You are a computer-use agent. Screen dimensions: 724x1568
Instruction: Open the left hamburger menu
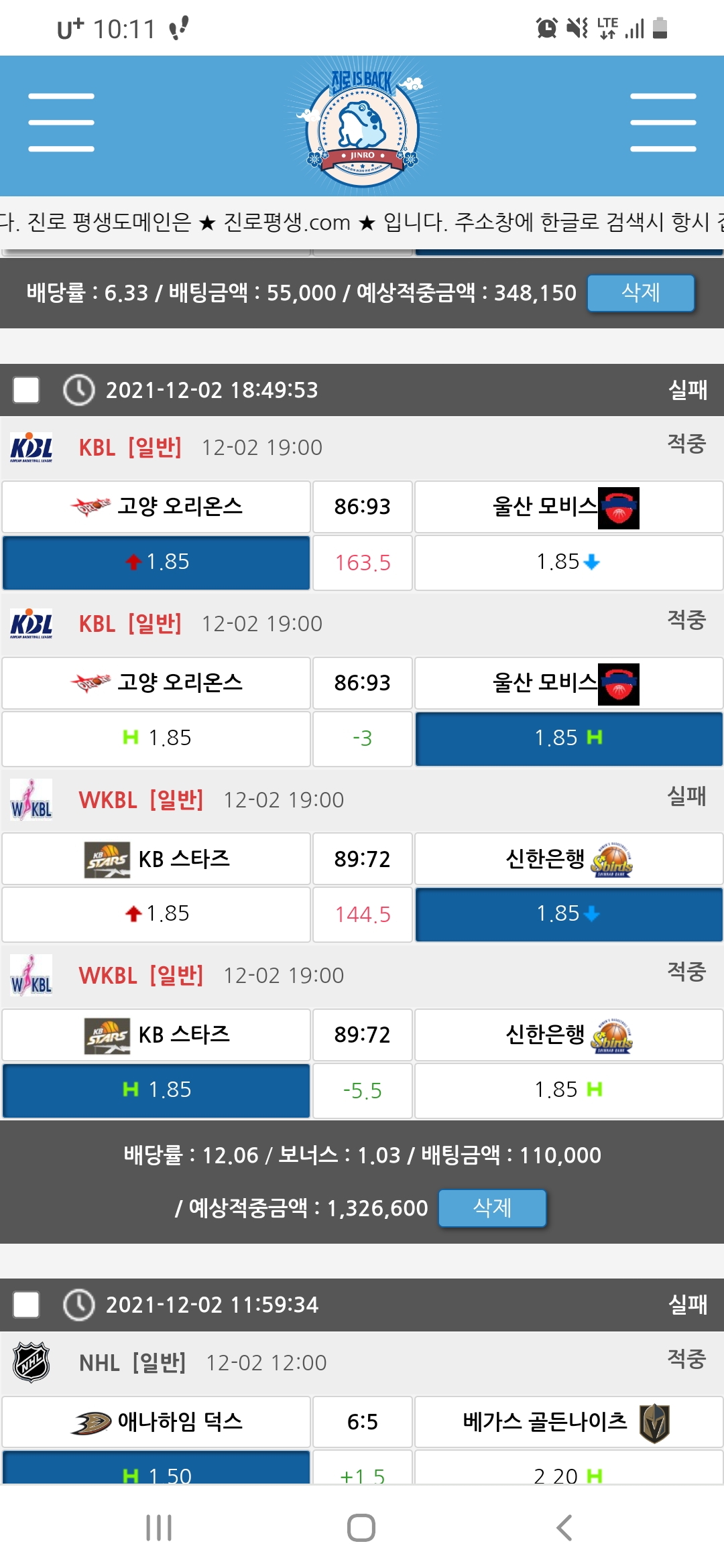pos(61,123)
